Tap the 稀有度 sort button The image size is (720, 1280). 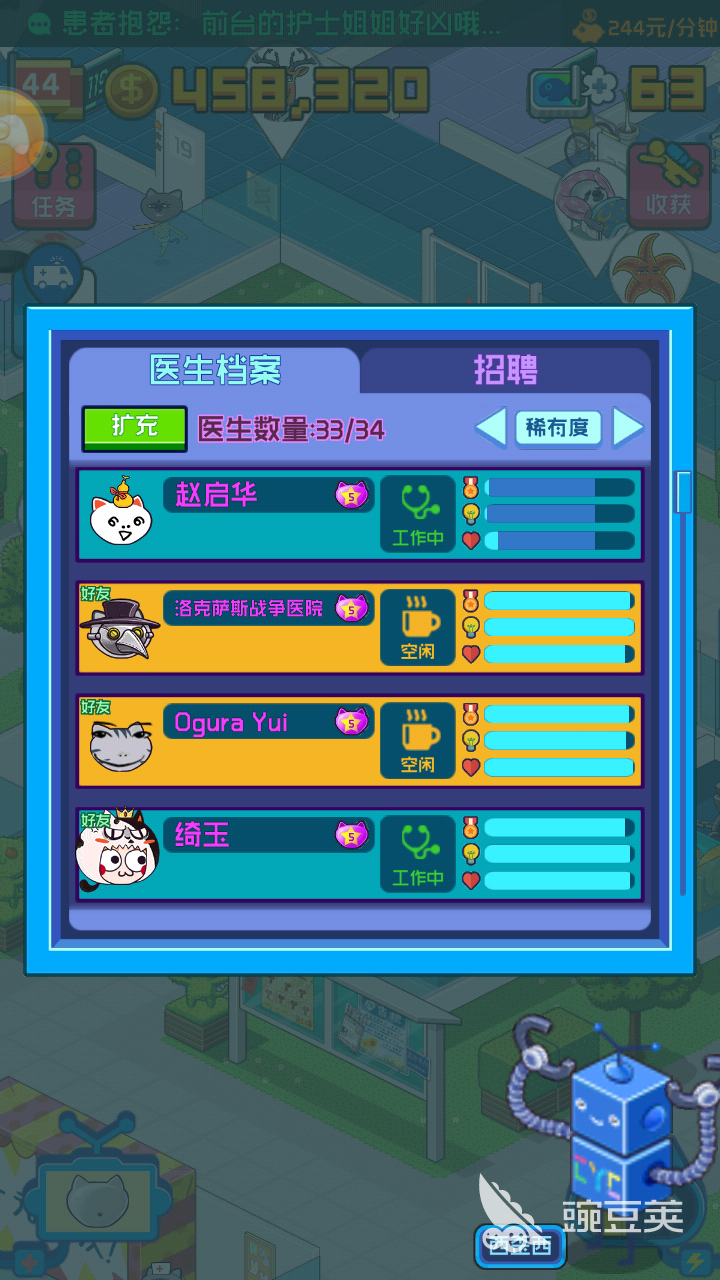[558, 428]
